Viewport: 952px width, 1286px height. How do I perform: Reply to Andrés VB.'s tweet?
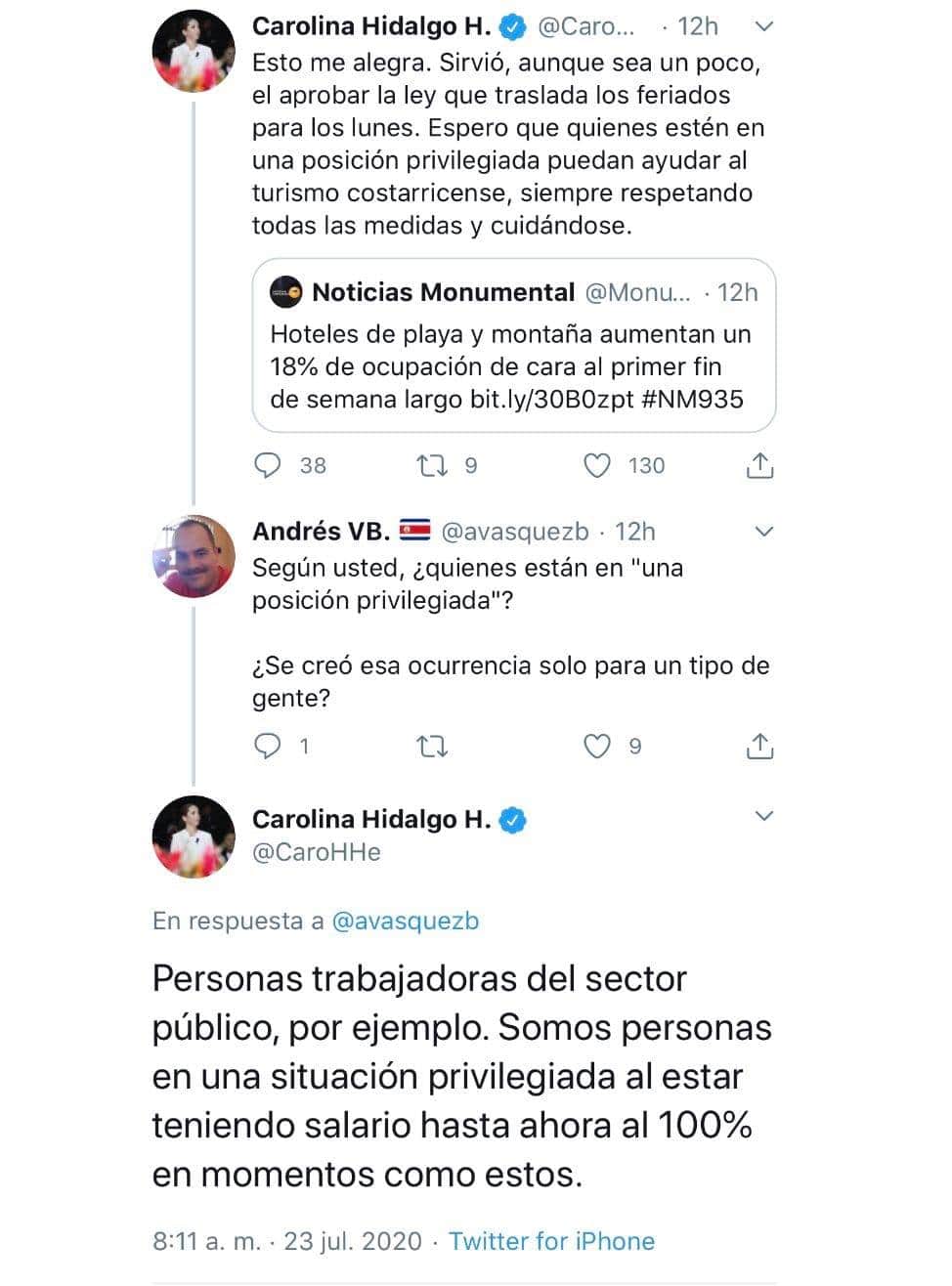[x=268, y=747]
